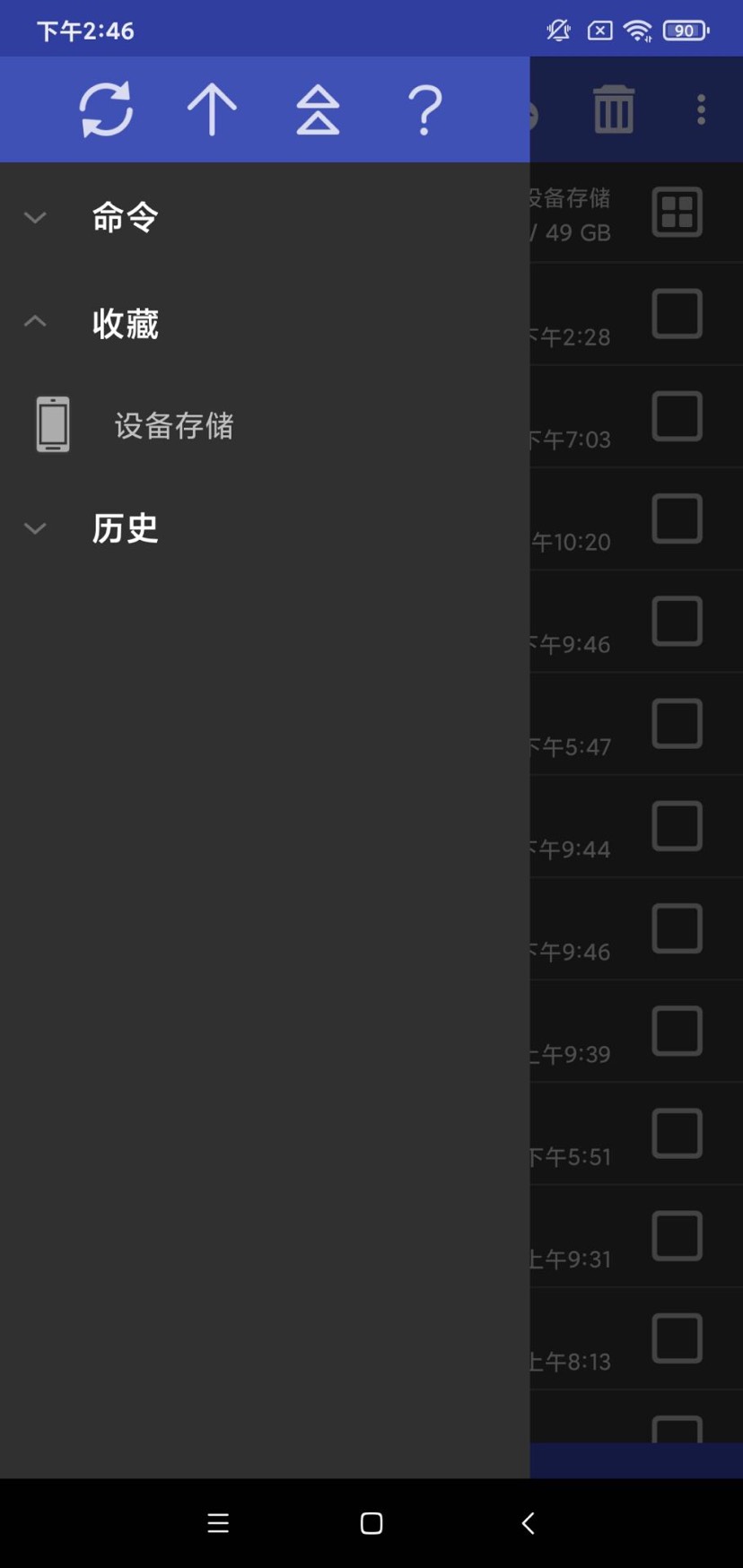The height and width of the screenshot is (1568, 743).
Task: Go up one folder with the up arrow
Action: 212,109
